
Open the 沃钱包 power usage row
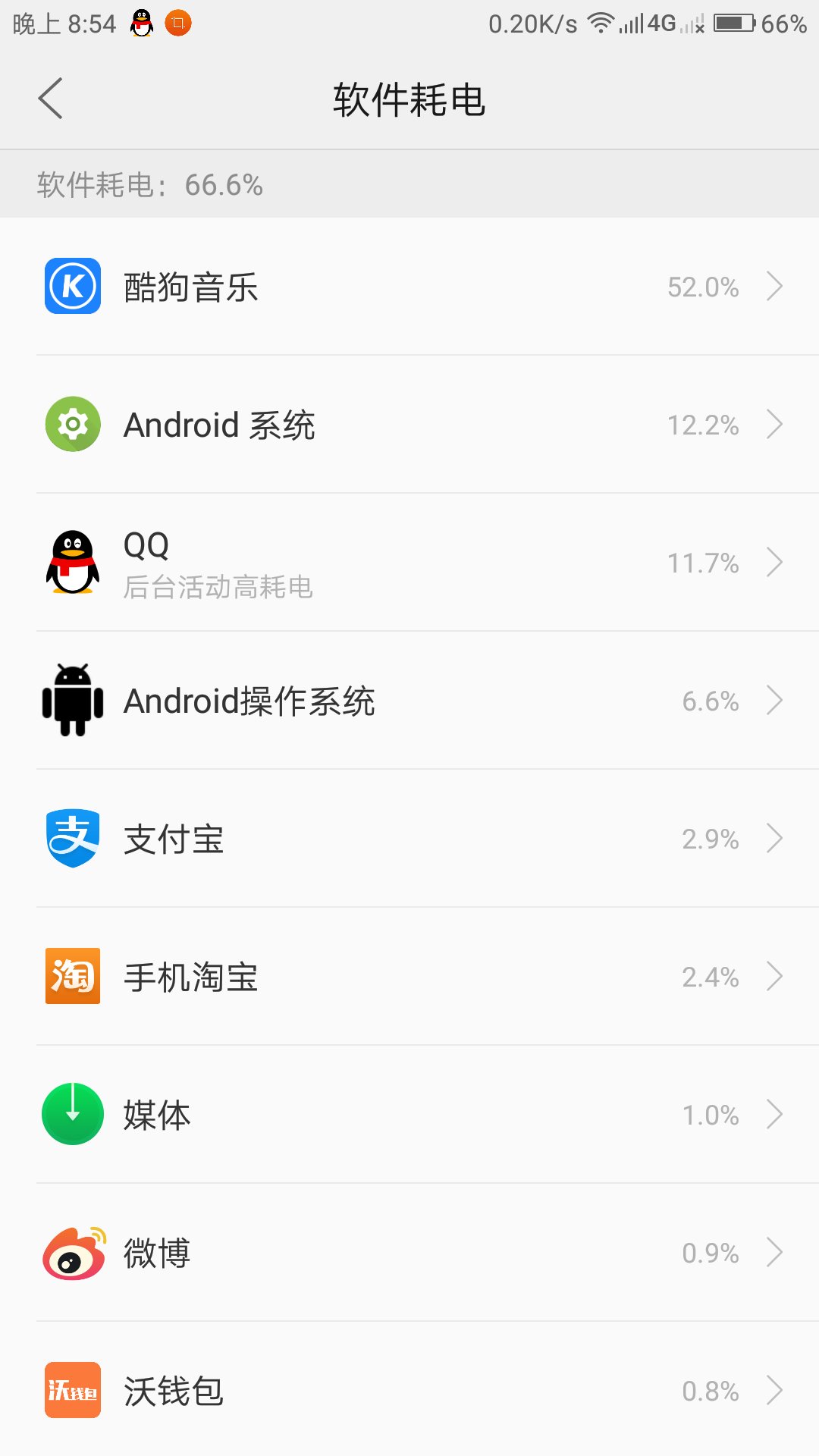click(409, 1391)
